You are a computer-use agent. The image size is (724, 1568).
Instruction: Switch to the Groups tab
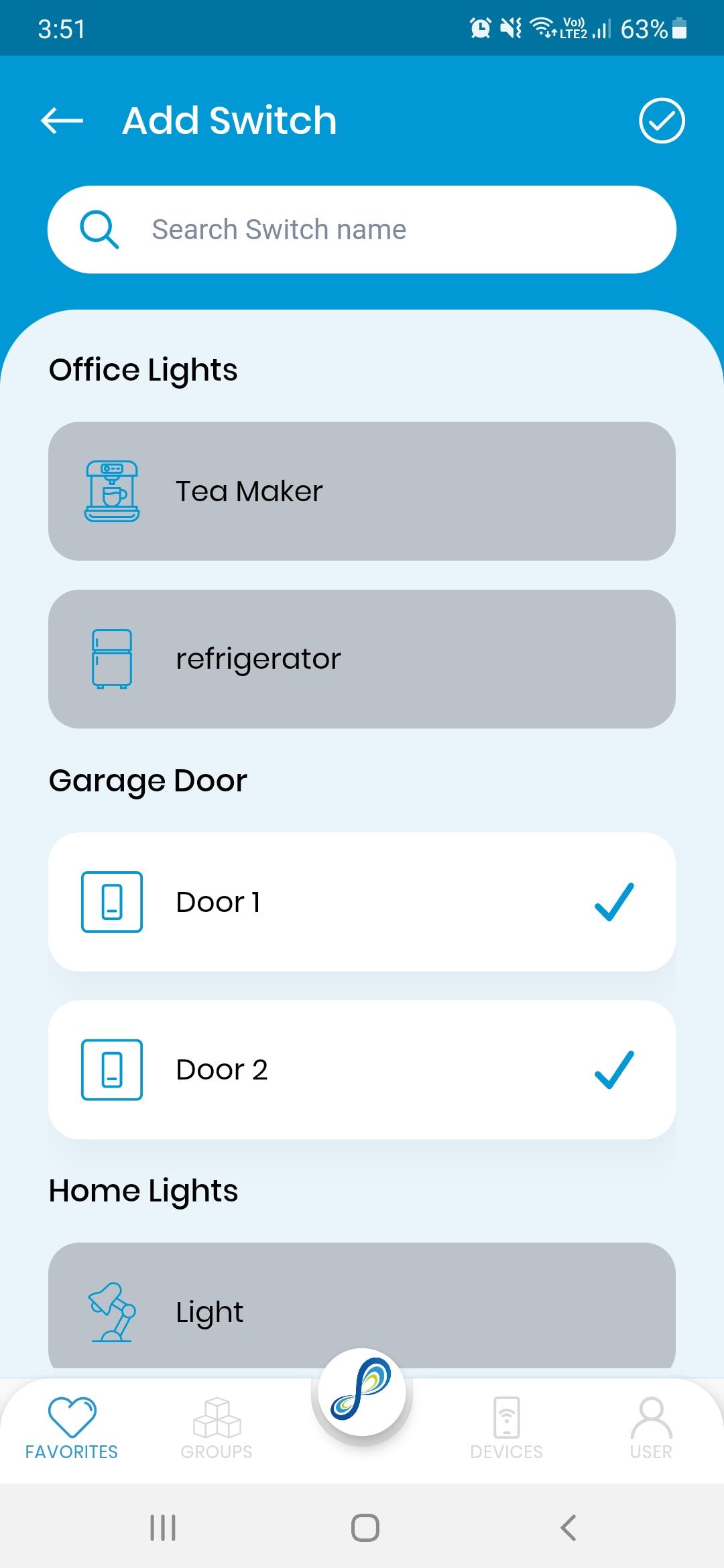point(217,1429)
